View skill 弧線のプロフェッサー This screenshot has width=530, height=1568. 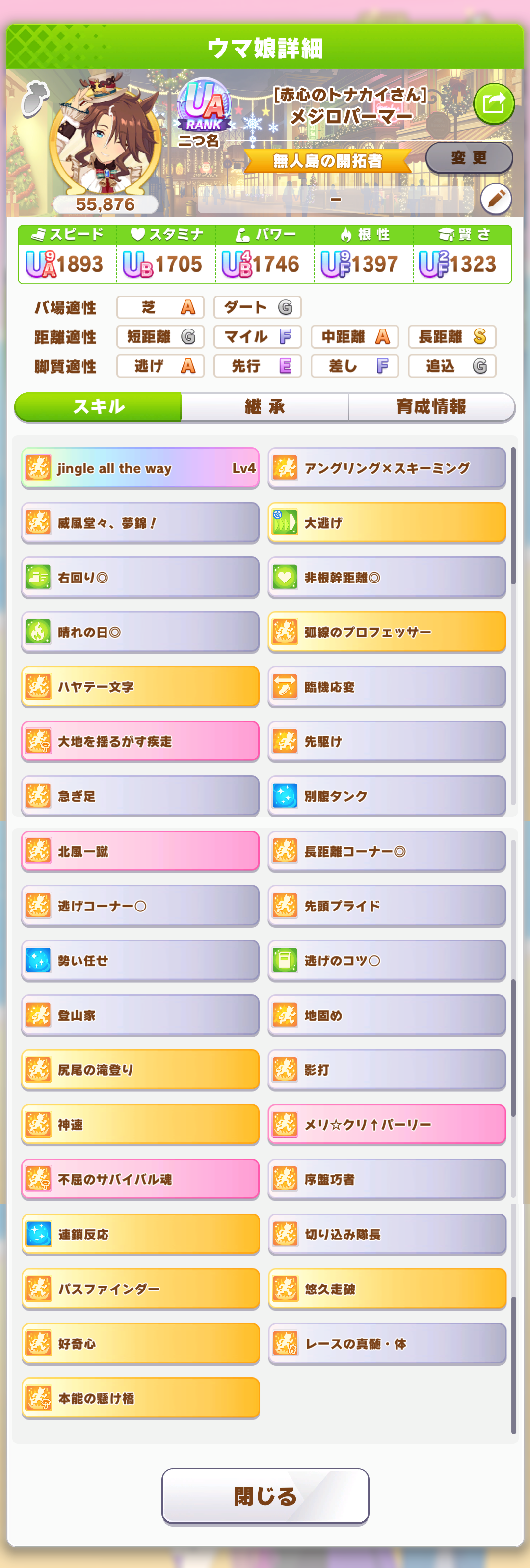pos(387,632)
